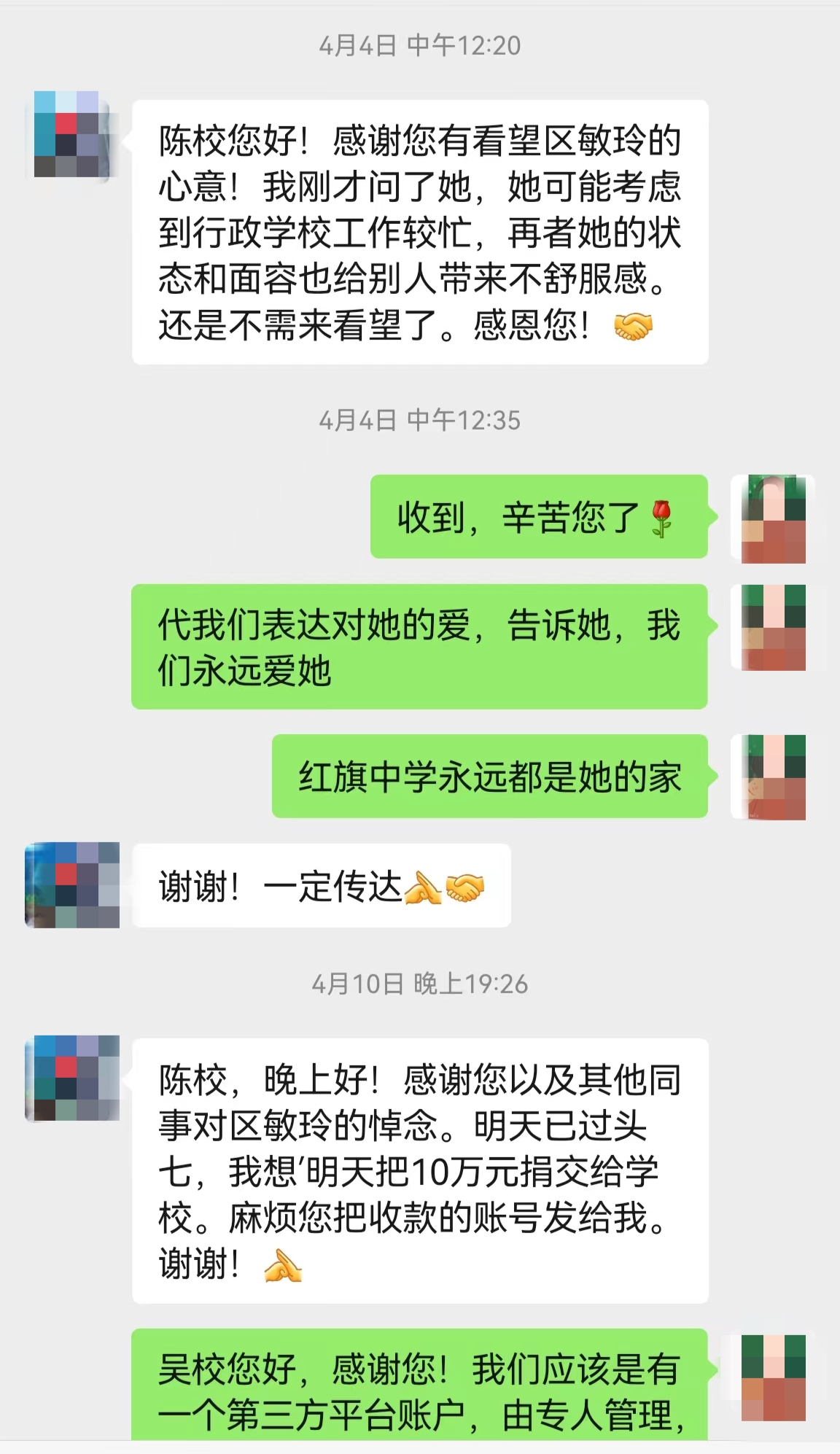Open profile picture beside "代我们表达对她的爱" message
This screenshot has width=840, height=1454.
coord(773,628)
